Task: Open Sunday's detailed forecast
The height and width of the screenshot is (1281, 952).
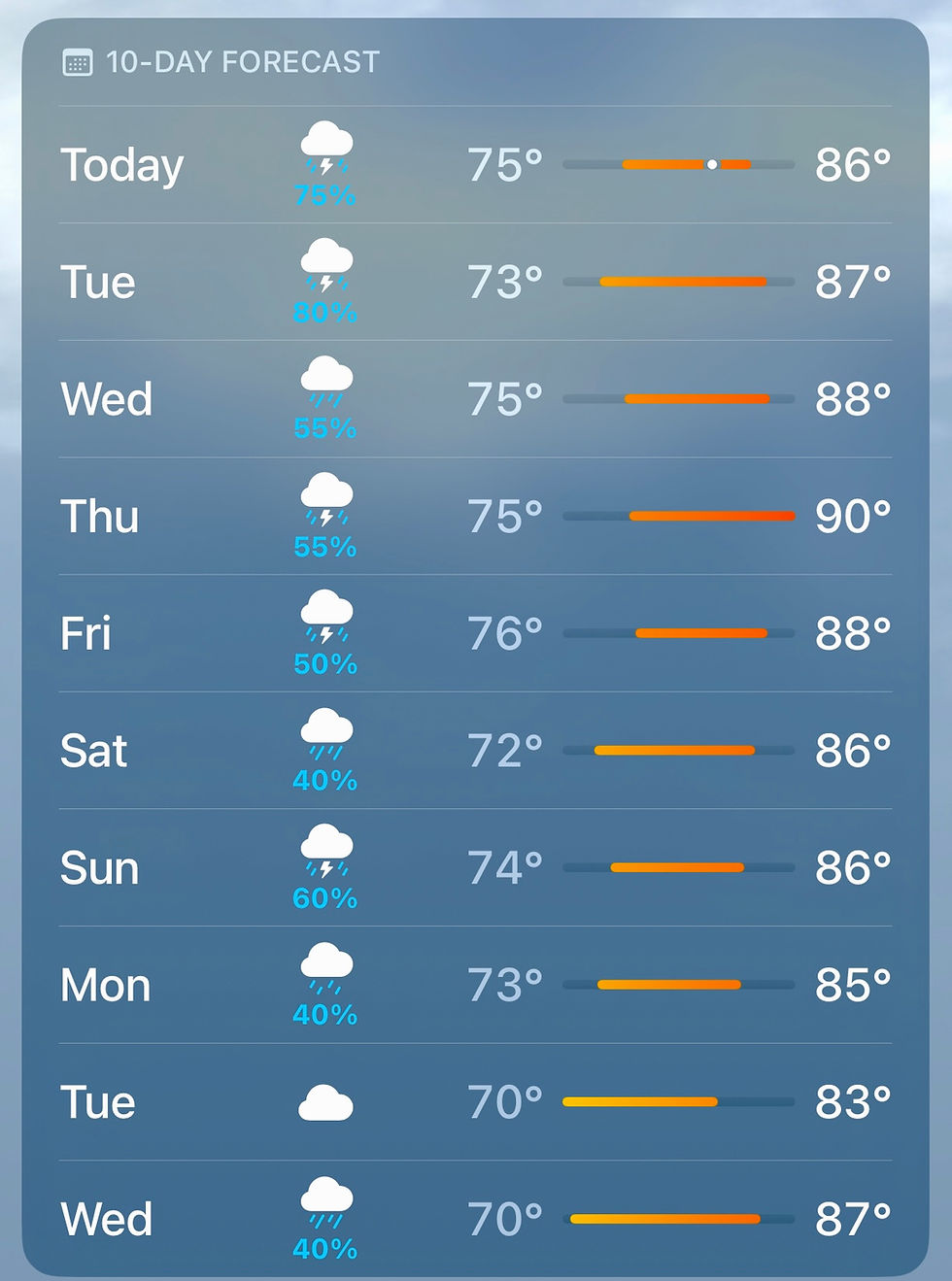Action: [476, 866]
